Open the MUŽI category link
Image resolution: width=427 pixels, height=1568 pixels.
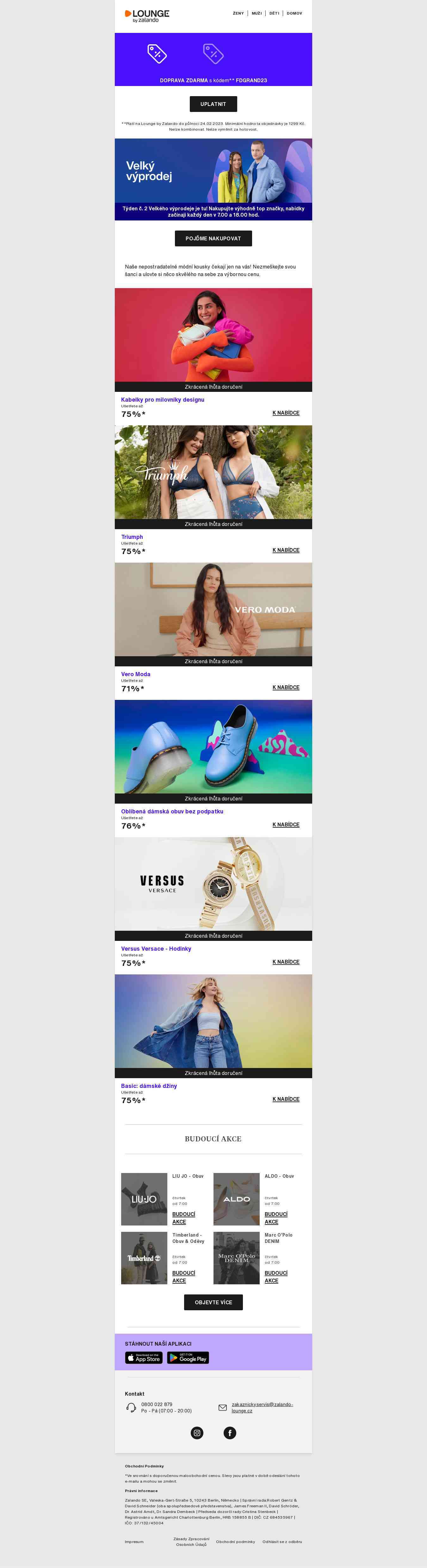coord(257,13)
